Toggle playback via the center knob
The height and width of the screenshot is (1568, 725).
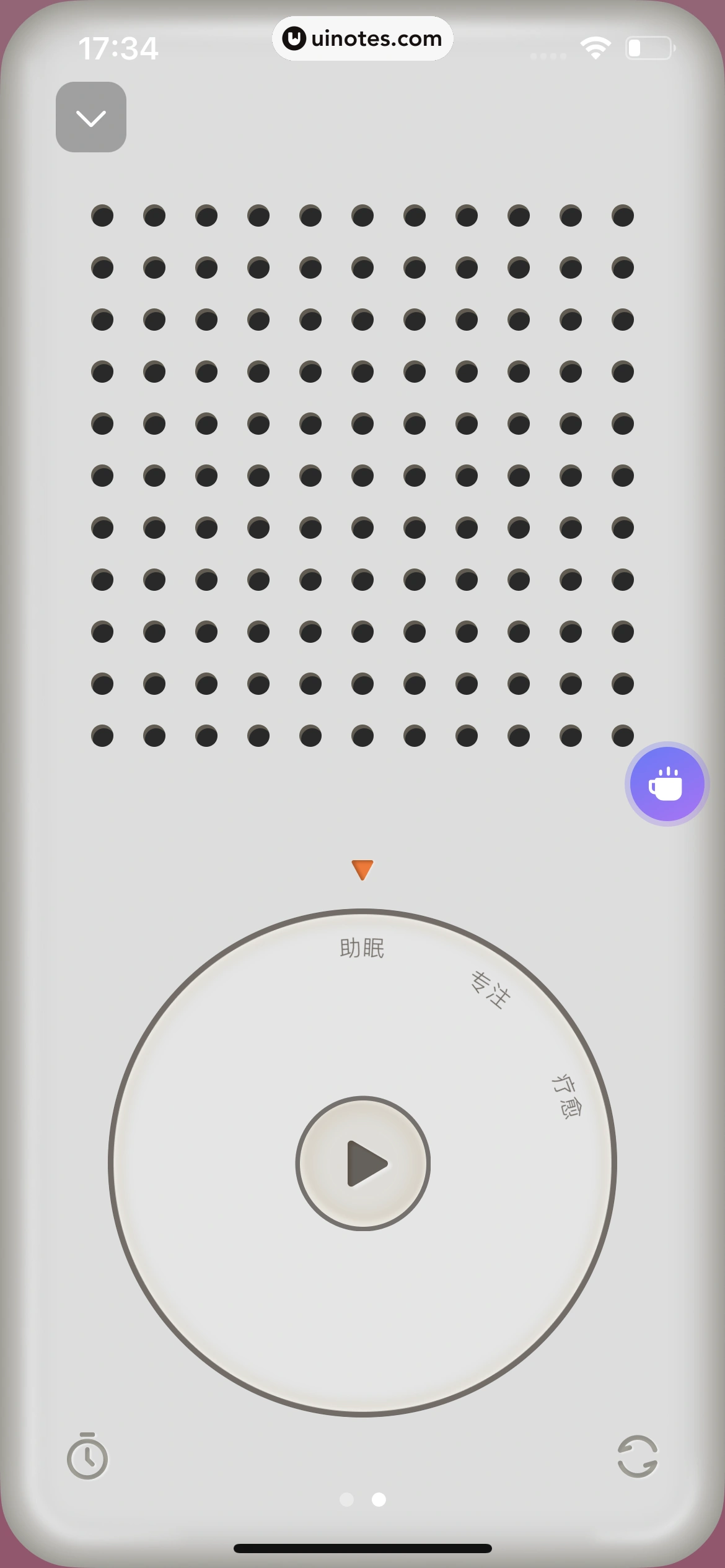tap(363, 1164)
